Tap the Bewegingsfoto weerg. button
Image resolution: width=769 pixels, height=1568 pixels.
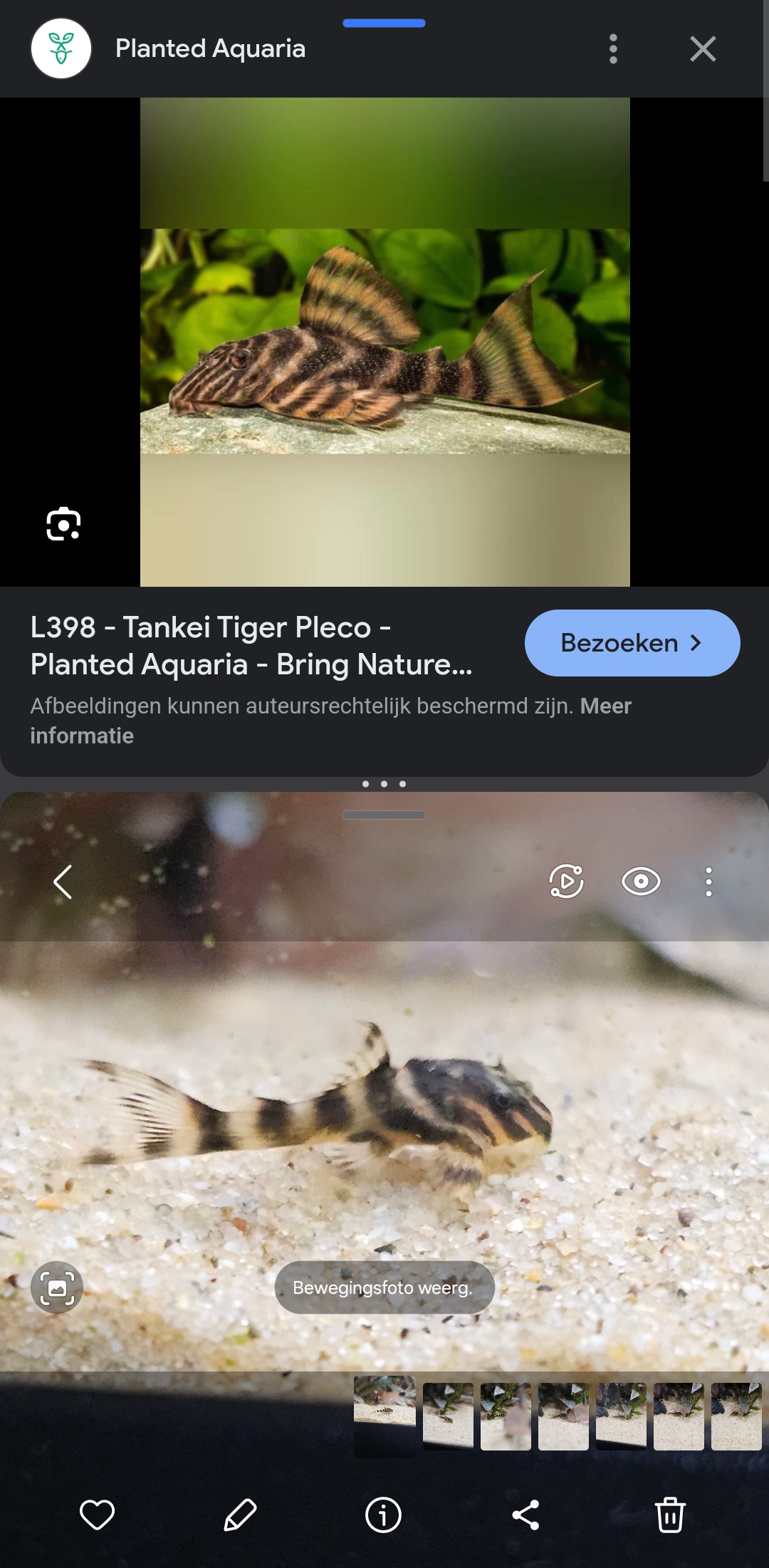(x=384, y=1287)
